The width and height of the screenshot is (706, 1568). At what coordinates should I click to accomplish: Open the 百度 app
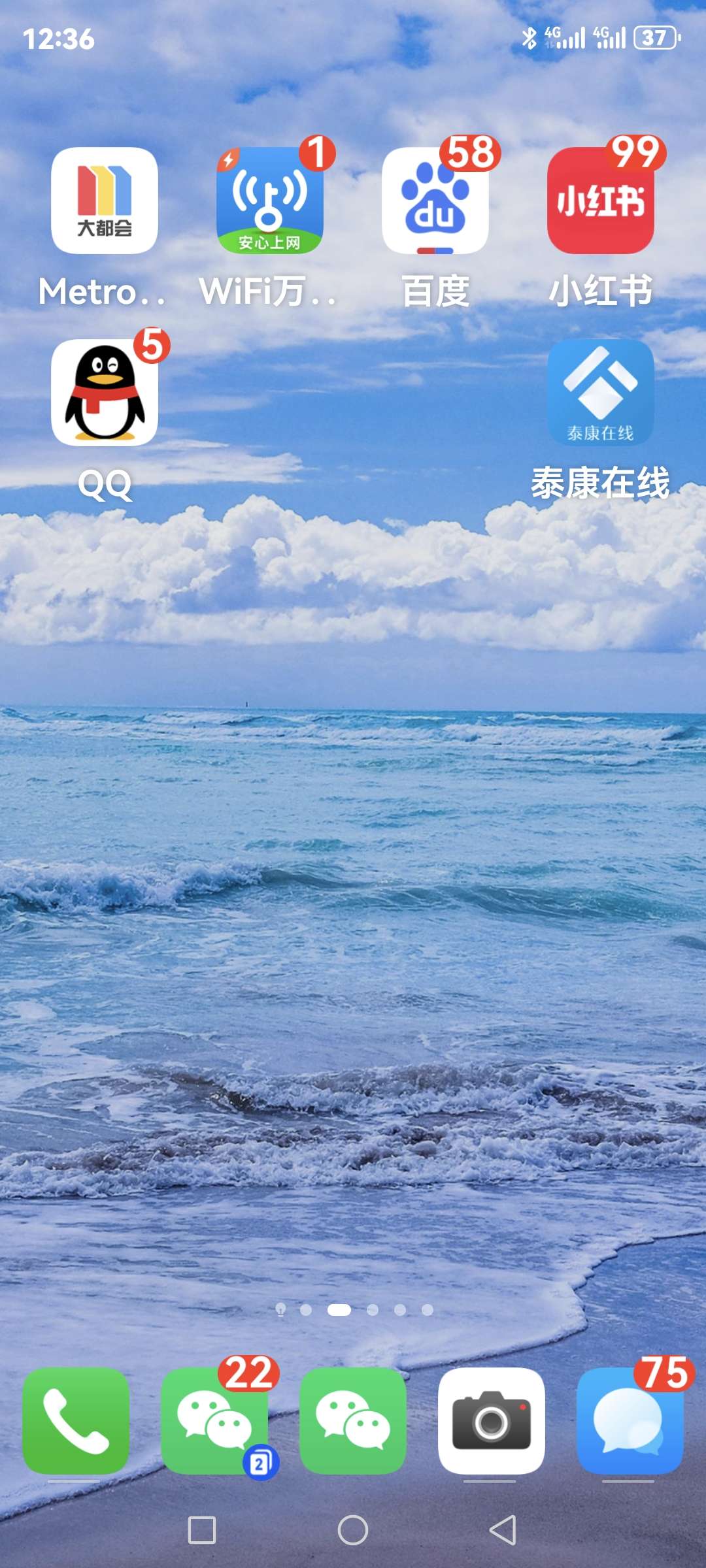tap(435, 201)
